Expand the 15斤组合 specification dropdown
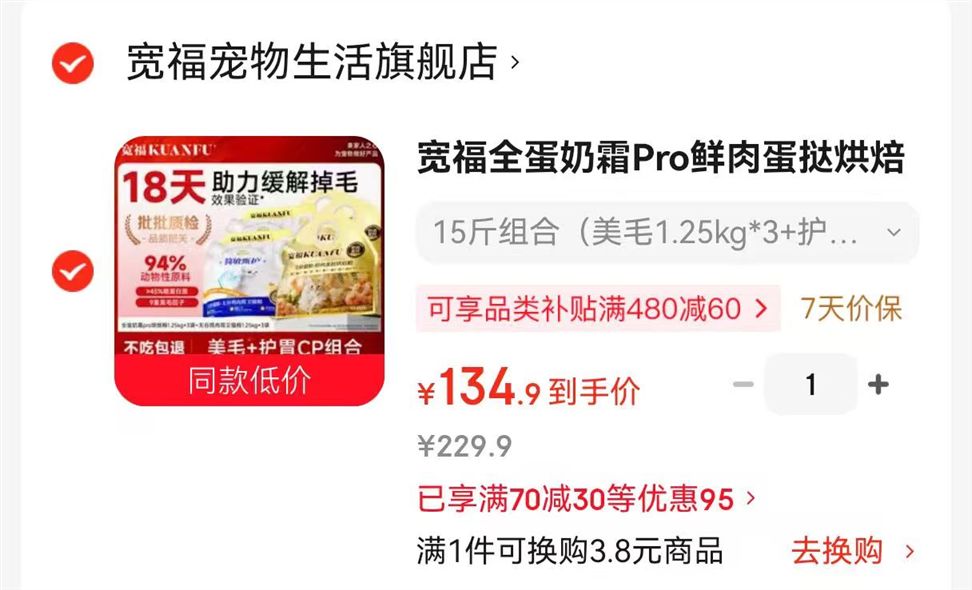The width and height of the screenshot is (972, 590). 667,233
